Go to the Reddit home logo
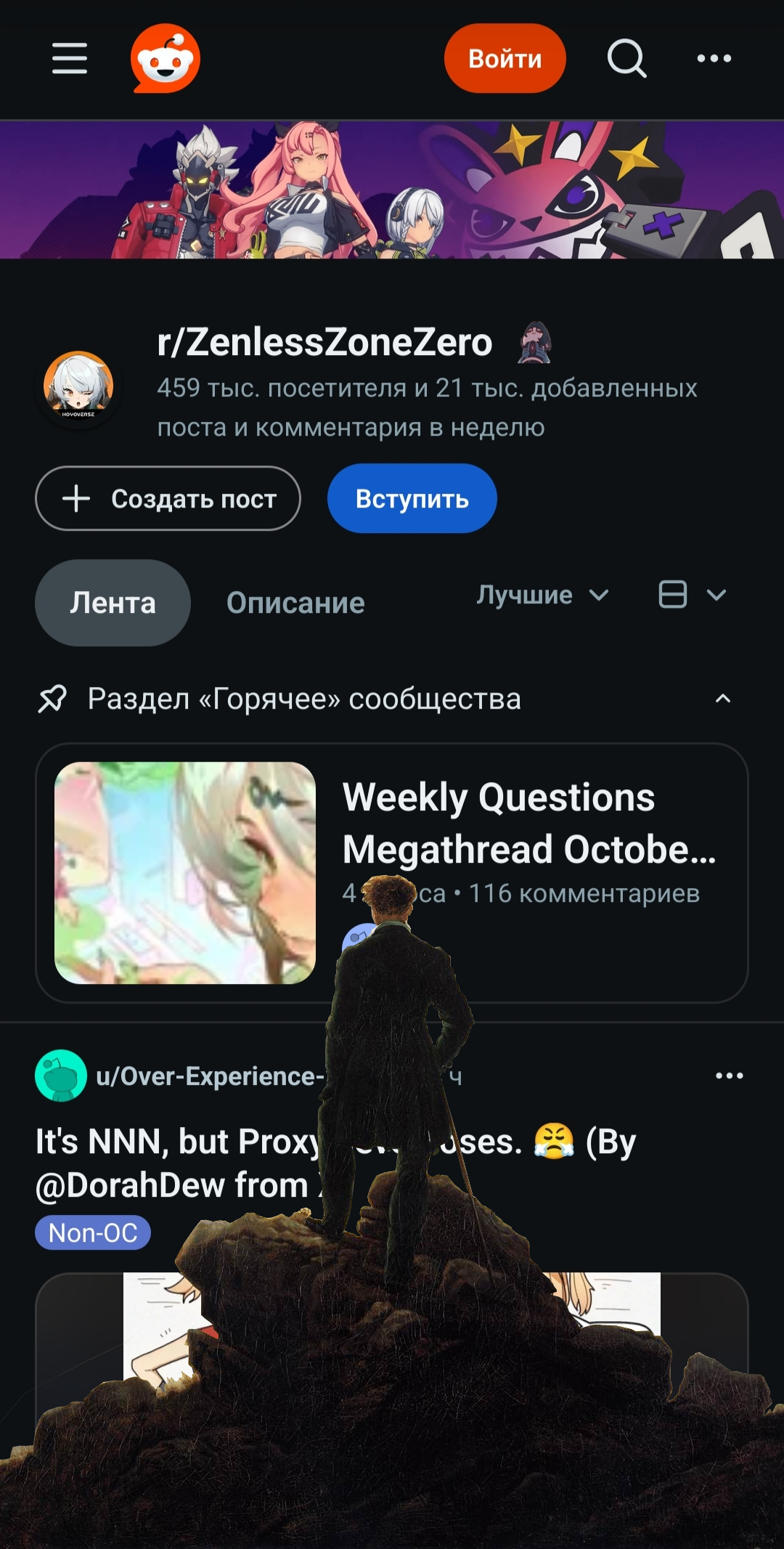The height and width of the screenshot is (1549, 784). point(166,58)
